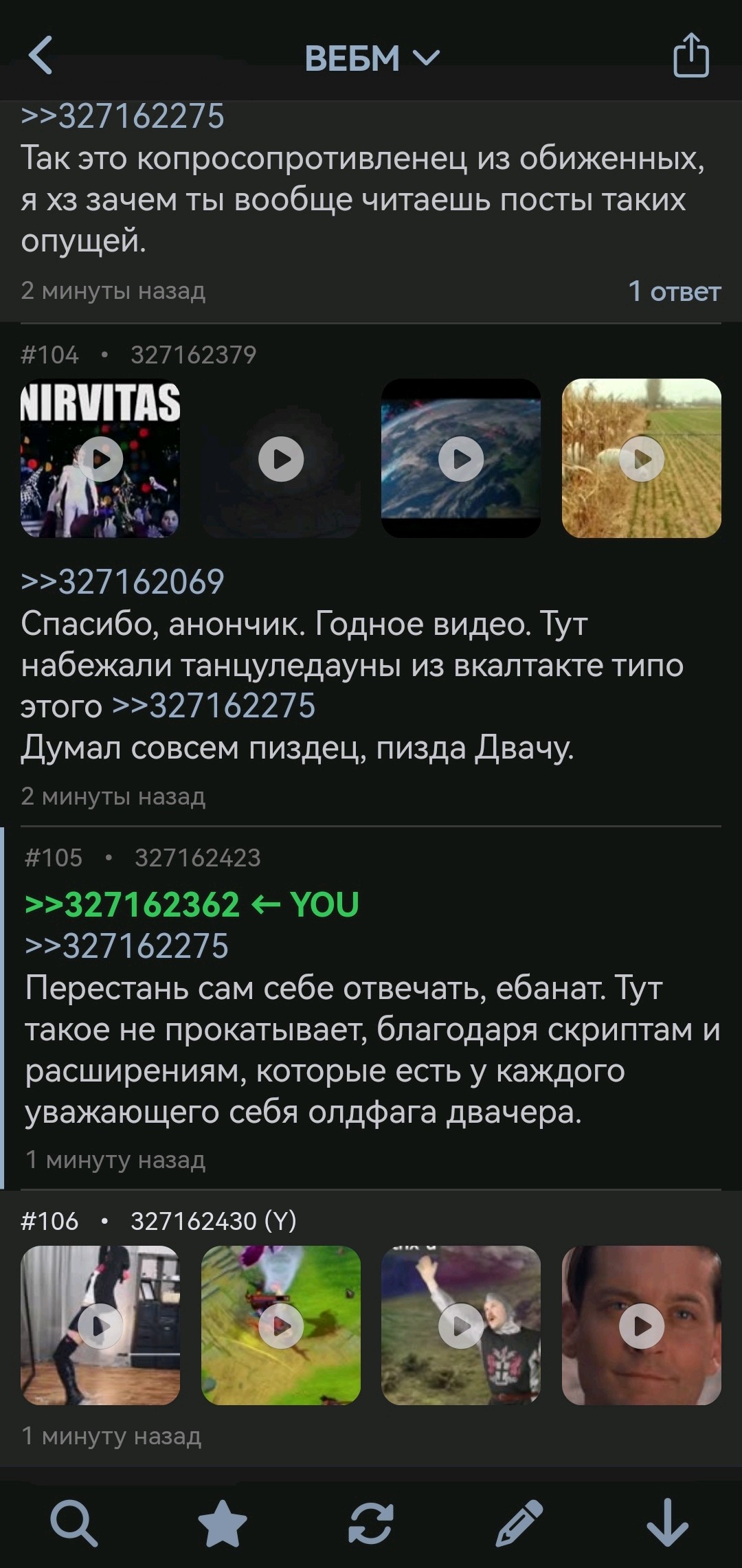The height and width of the screenshot is (1568, 742).
Task: Play the NIRVITAS video in post #104
Action: tap(100, 458)
